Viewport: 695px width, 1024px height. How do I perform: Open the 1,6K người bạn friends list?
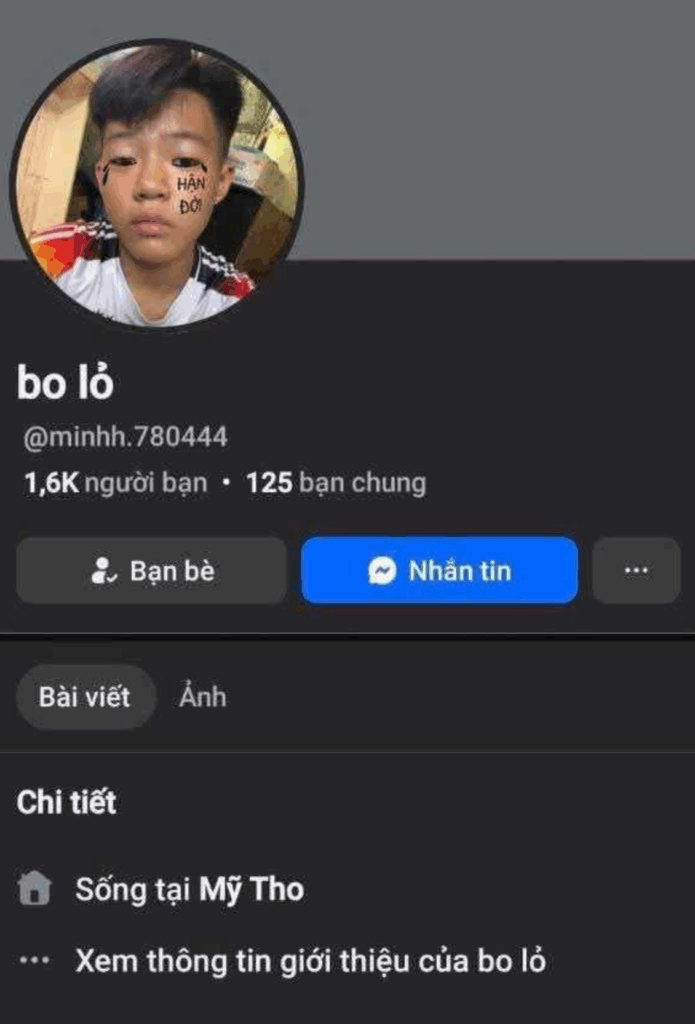pos(115,484)
